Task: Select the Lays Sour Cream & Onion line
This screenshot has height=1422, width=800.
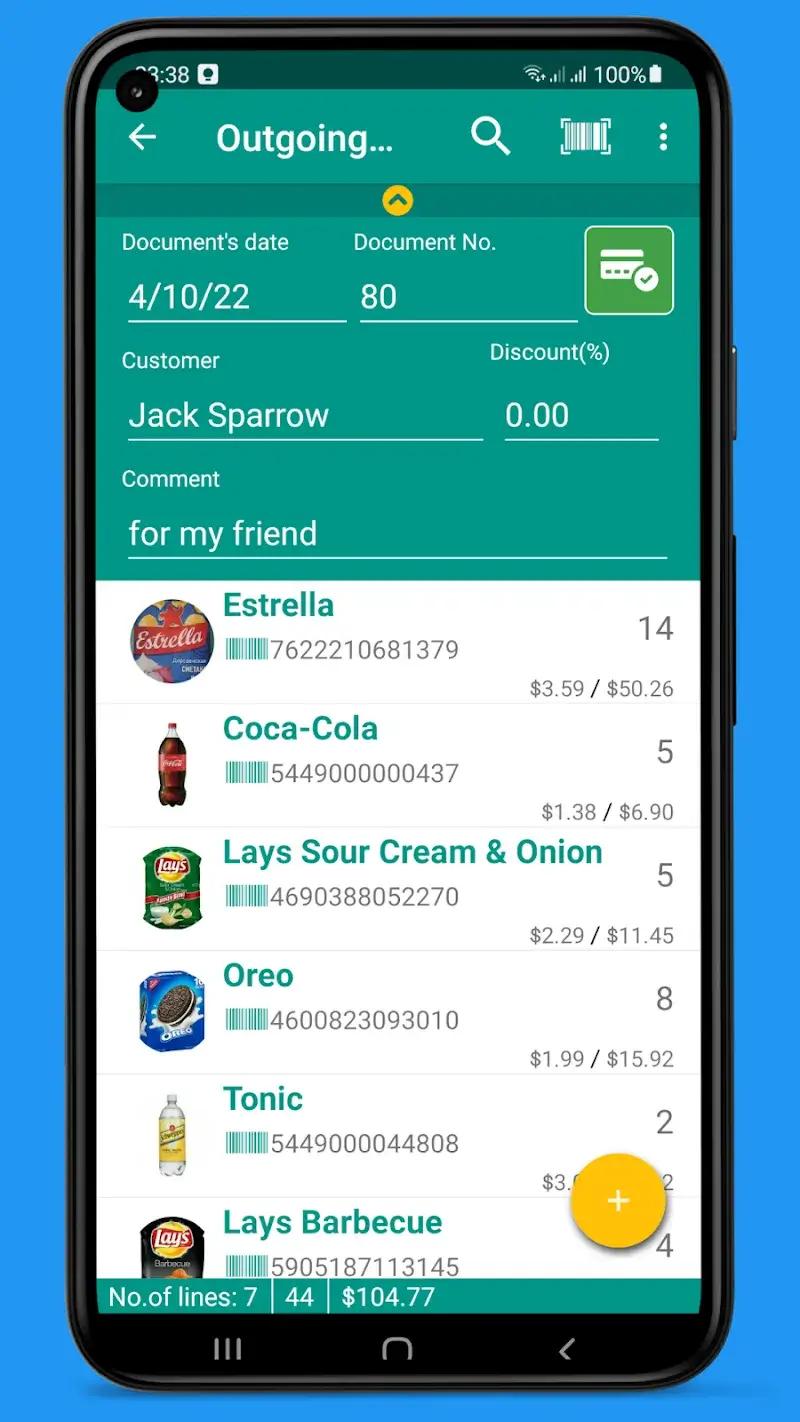Action: pyautogui.click(x=400, y=888)
